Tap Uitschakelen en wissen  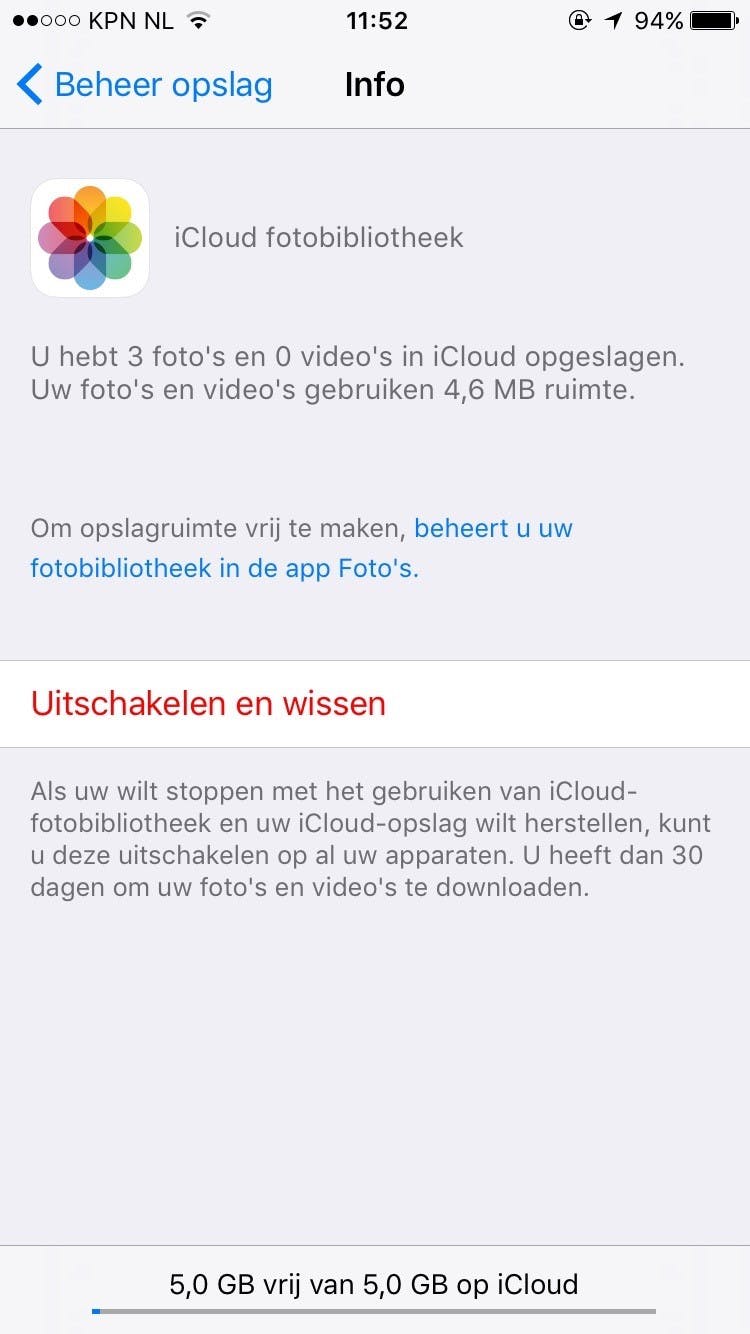pos(208,703)
